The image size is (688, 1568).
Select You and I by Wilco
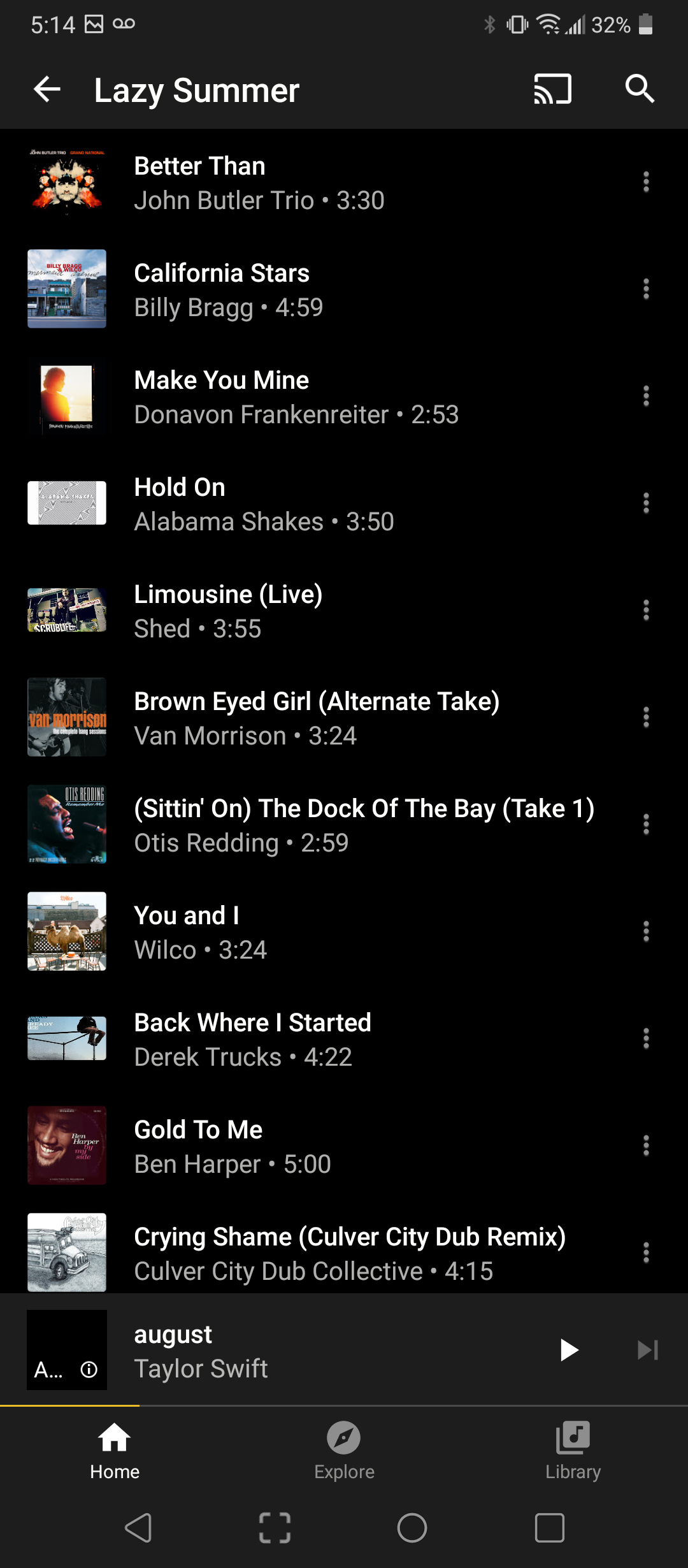(x=255, y=933)
